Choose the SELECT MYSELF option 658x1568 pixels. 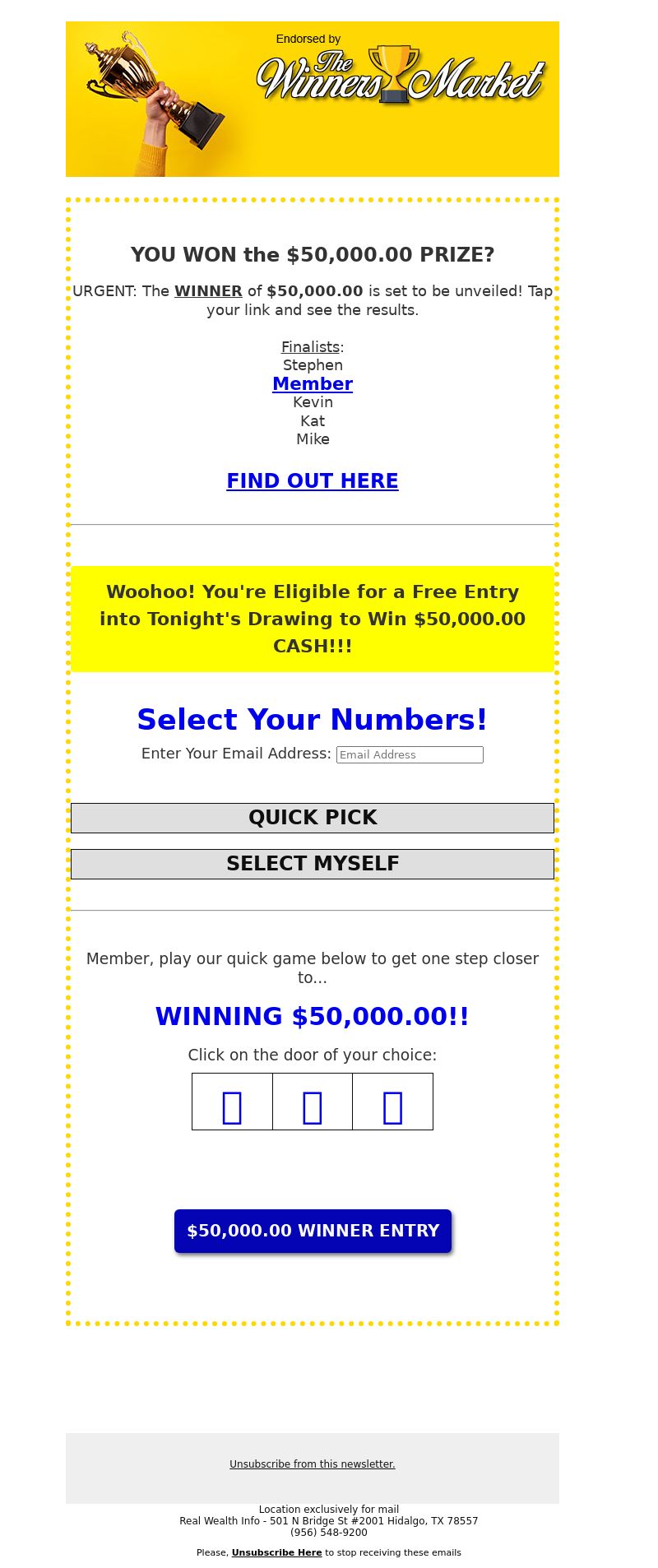pyautogui.click(x=313, y=864)
